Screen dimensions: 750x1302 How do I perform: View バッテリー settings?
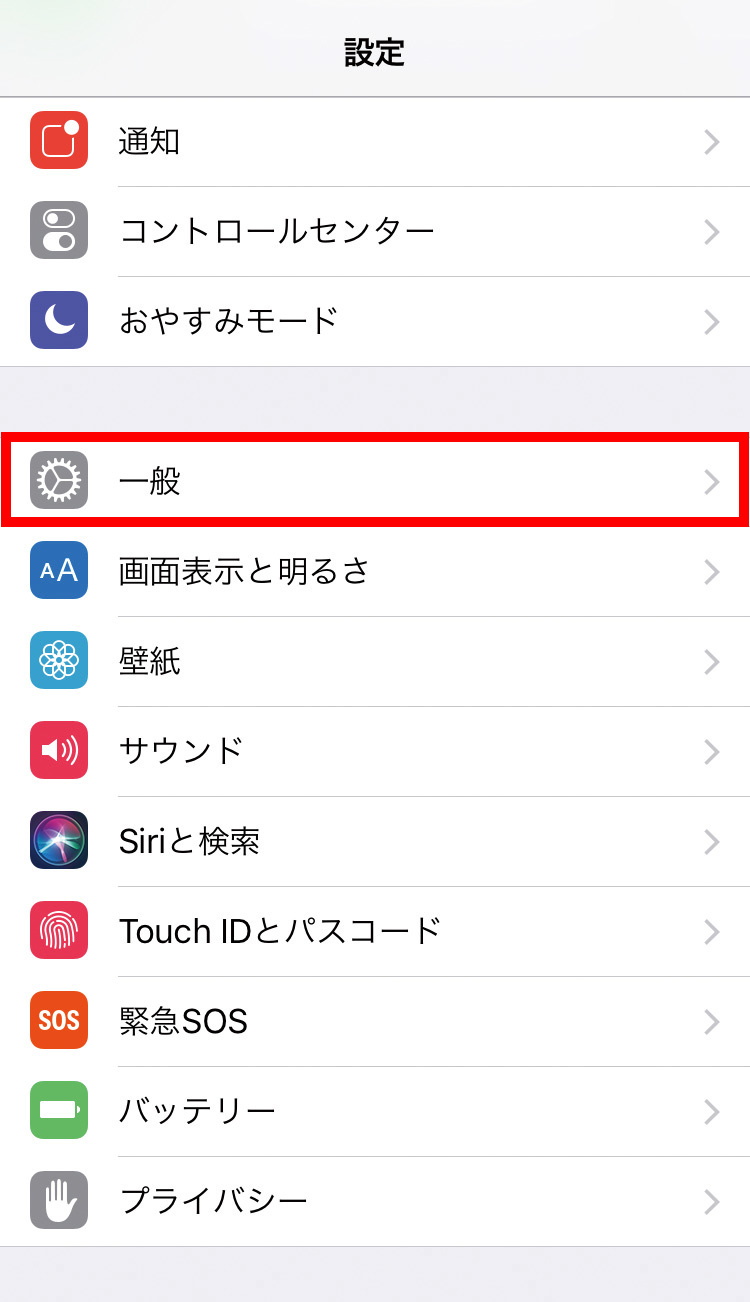tap(375, 1112)
